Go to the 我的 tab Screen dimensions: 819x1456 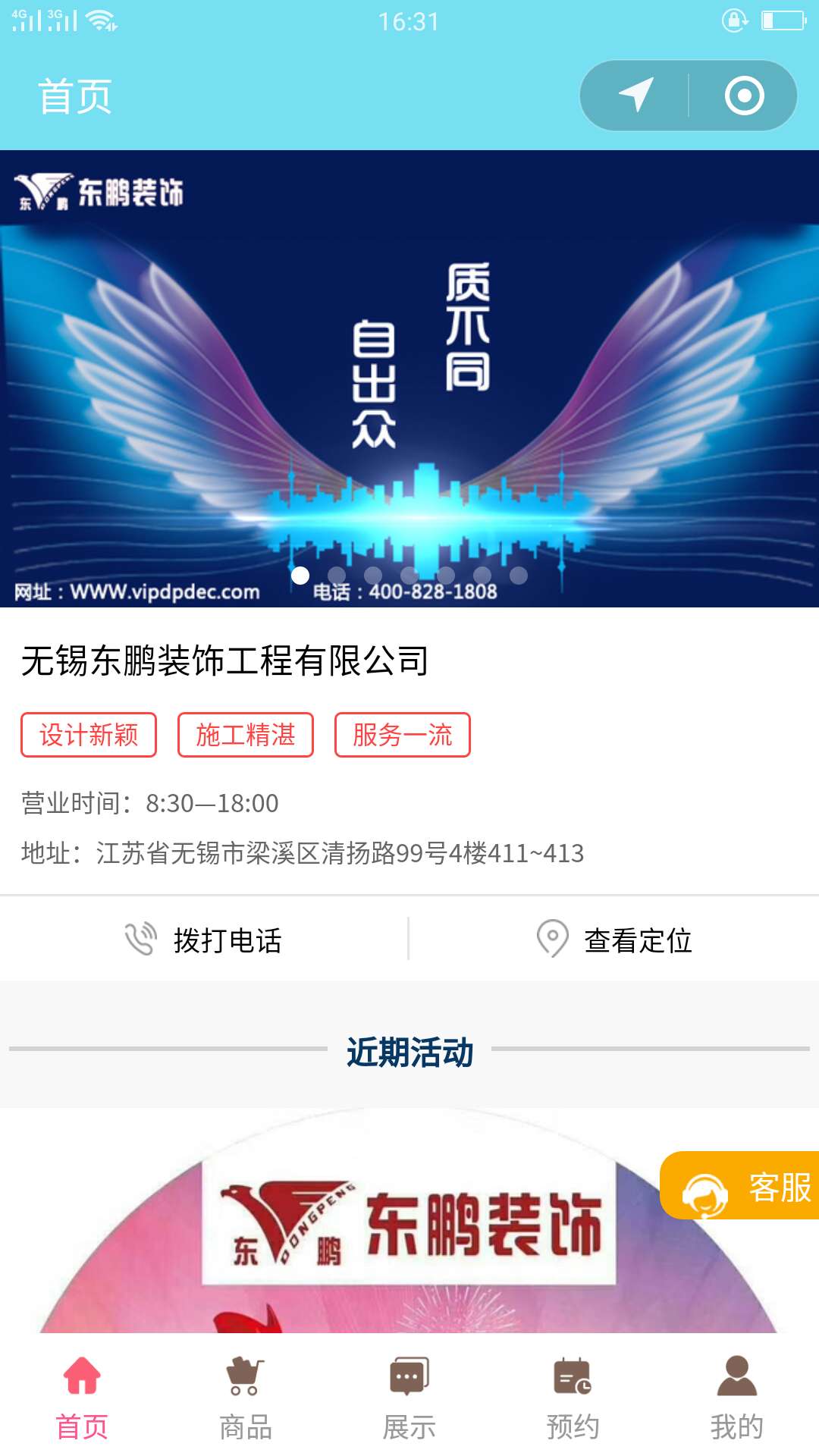(x=736, y=1397)
